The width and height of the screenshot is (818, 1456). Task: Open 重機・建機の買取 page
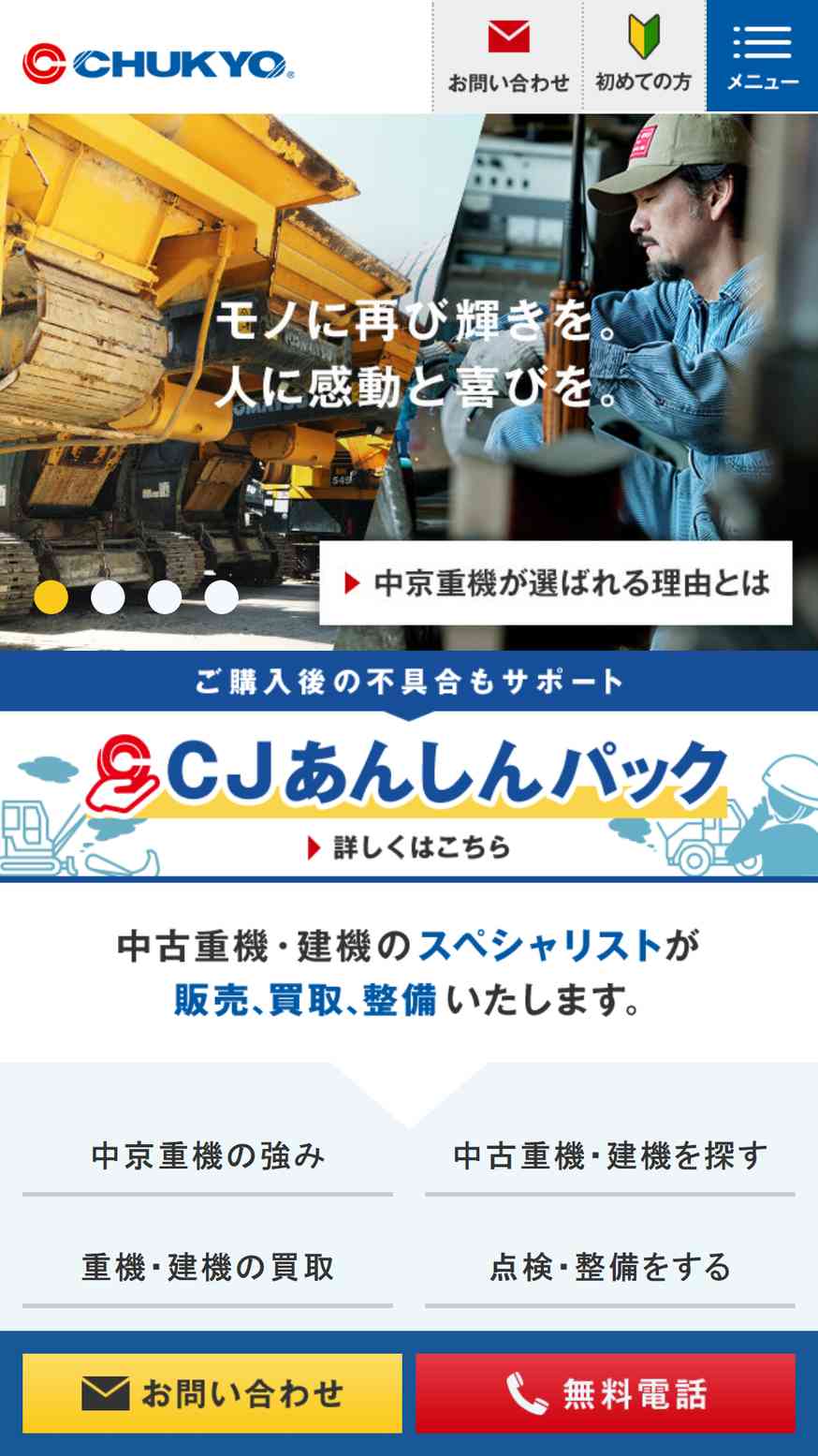208,1269
